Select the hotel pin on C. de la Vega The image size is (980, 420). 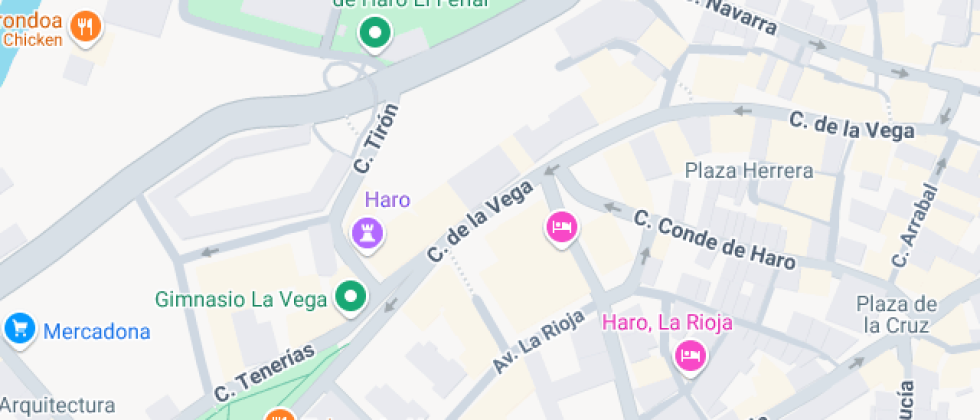[562, 228]
